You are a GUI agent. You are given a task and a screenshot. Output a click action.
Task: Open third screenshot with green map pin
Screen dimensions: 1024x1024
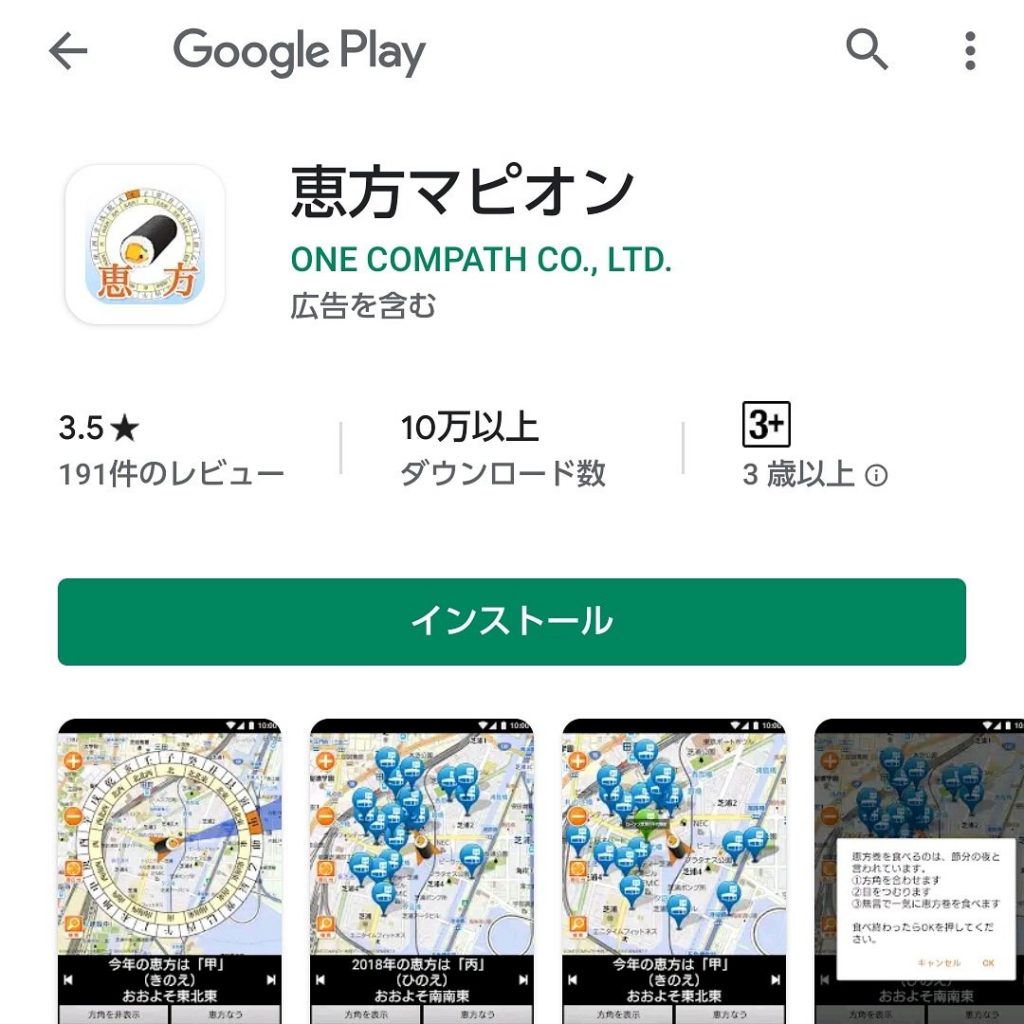pyautogui.click(x=673, y=870)
